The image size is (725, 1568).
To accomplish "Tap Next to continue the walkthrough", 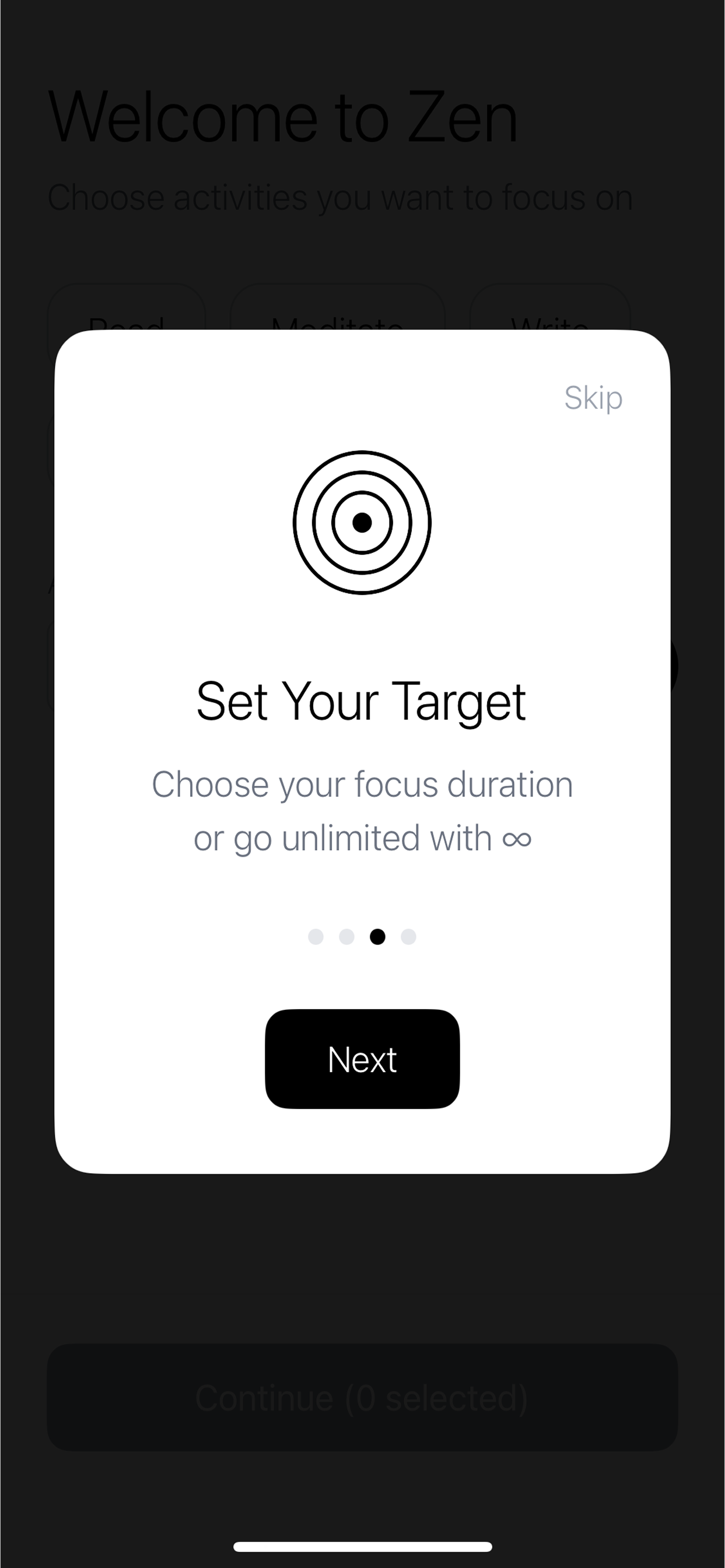I will point(362,1059).
